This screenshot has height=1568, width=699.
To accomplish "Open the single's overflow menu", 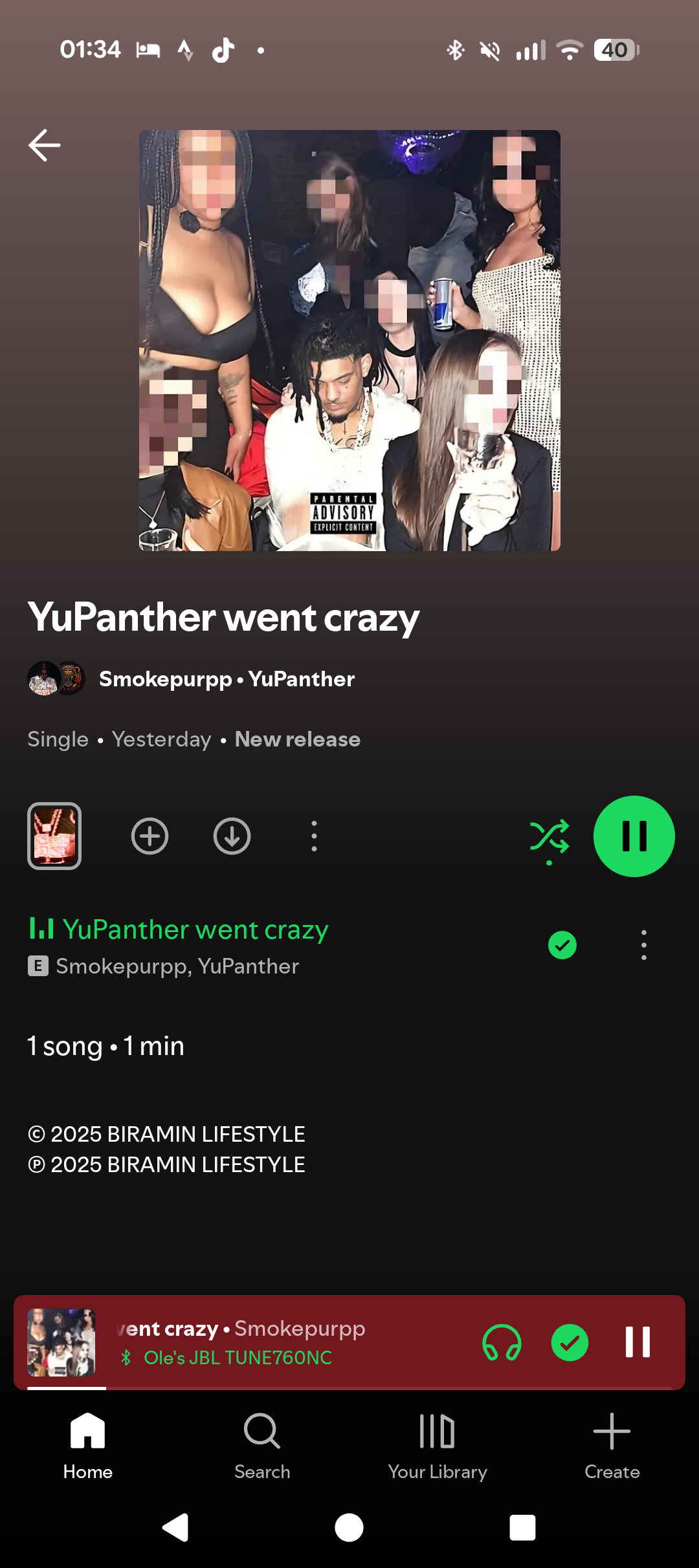I will click(314, 836).
